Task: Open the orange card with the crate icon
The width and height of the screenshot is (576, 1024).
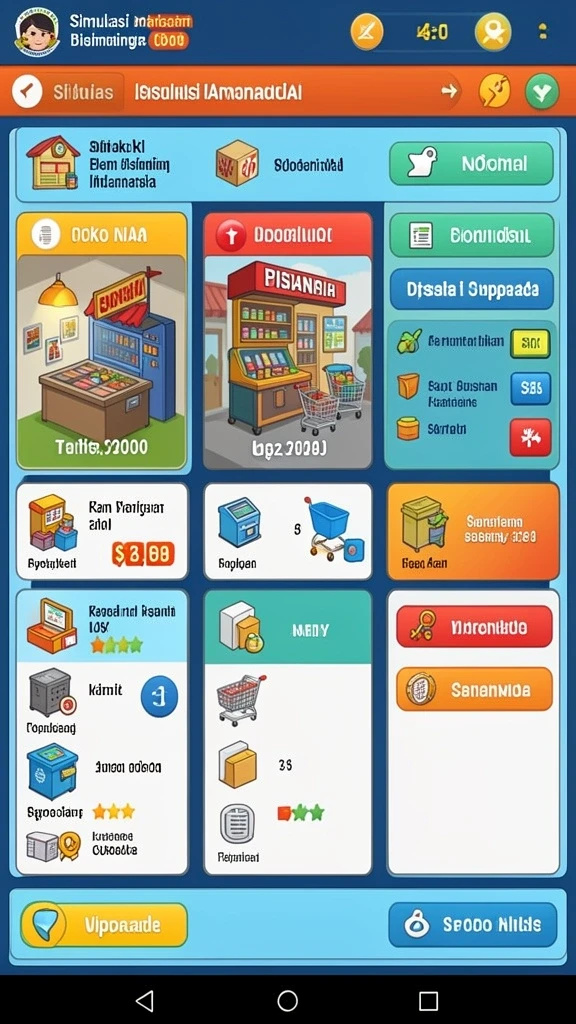Action: [473, 532]
